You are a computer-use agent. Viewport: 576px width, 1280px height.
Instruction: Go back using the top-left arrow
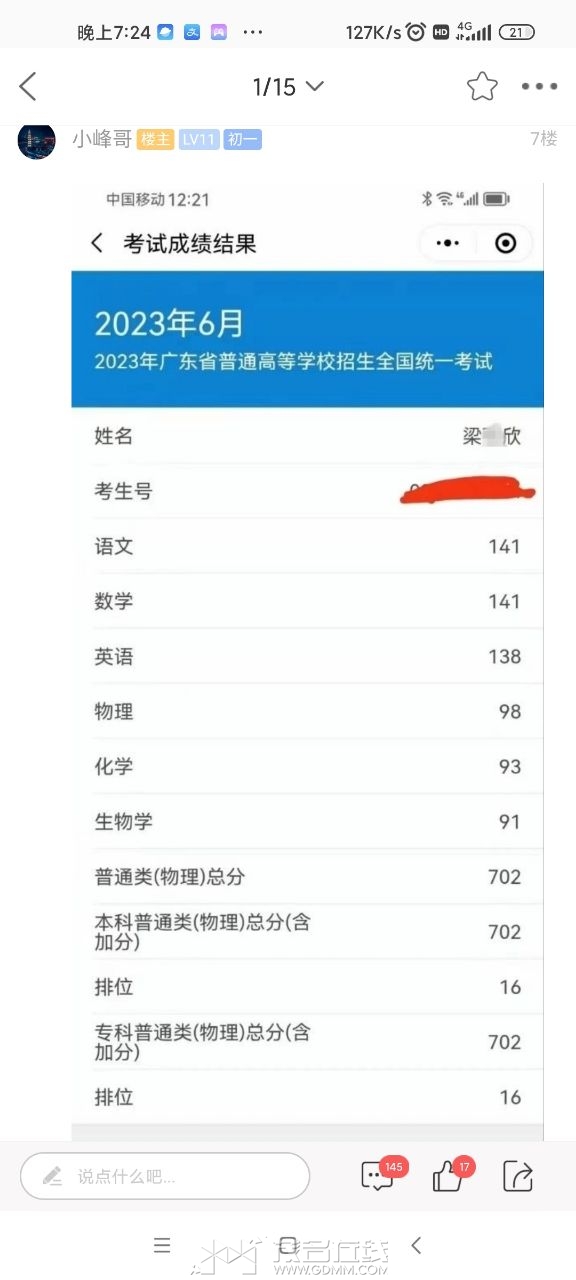pyautogui.click(x=28, y=87)
